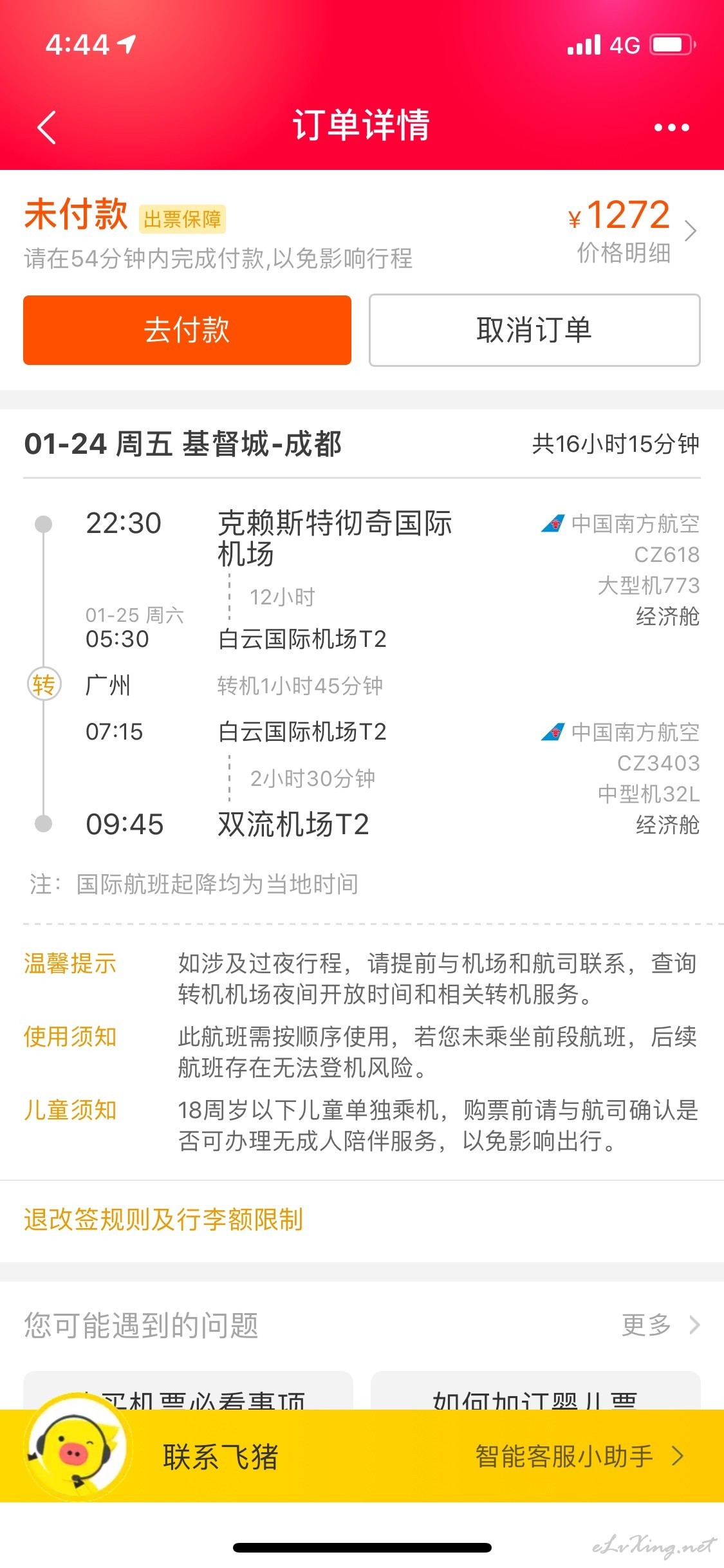This screenshot has height=1568, width=724.
Task: Open the 如何加订婴儿票 question card
Action: click(x=535, y=1391)
